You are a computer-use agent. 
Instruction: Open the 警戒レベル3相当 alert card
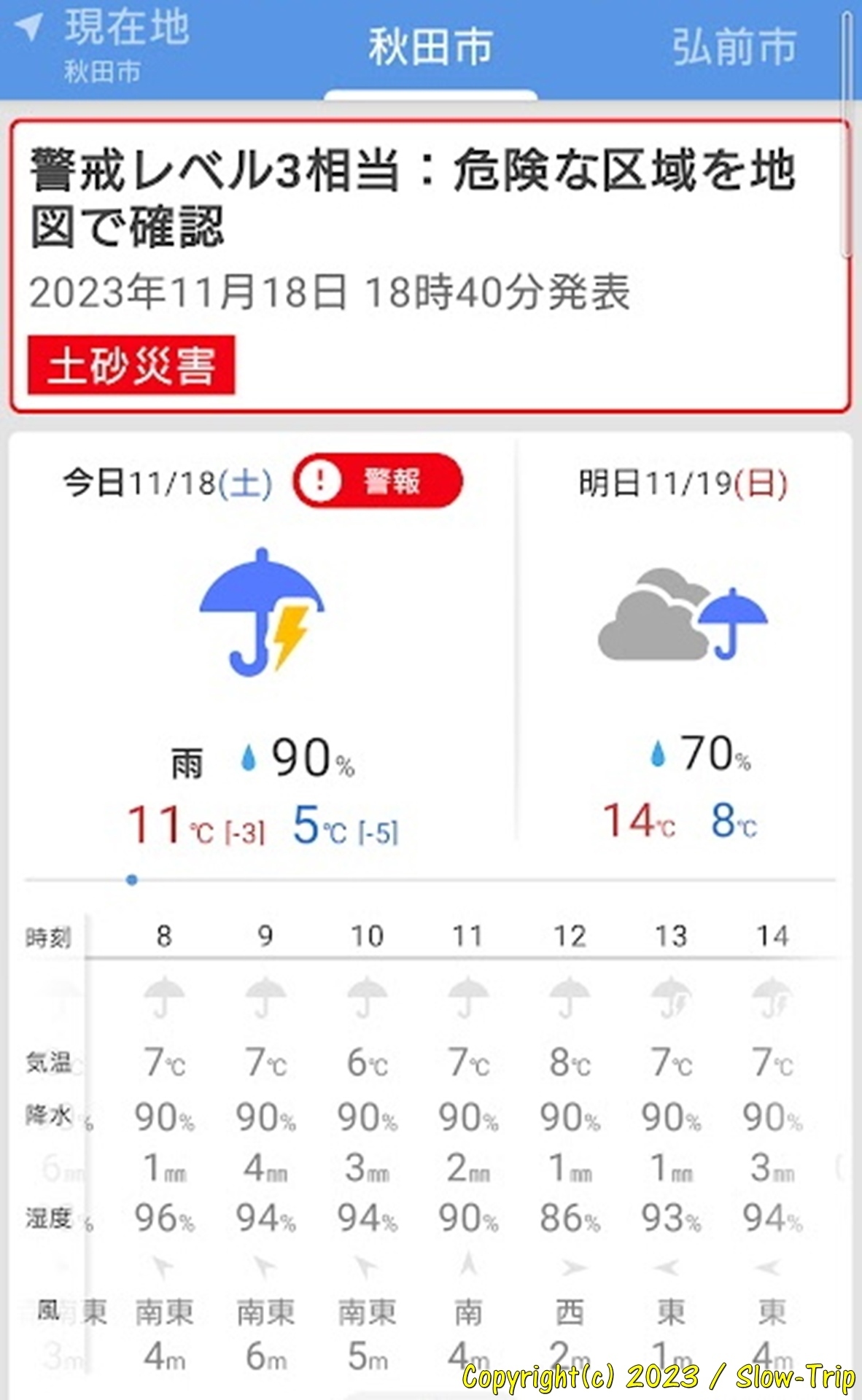tap(430, 266)
